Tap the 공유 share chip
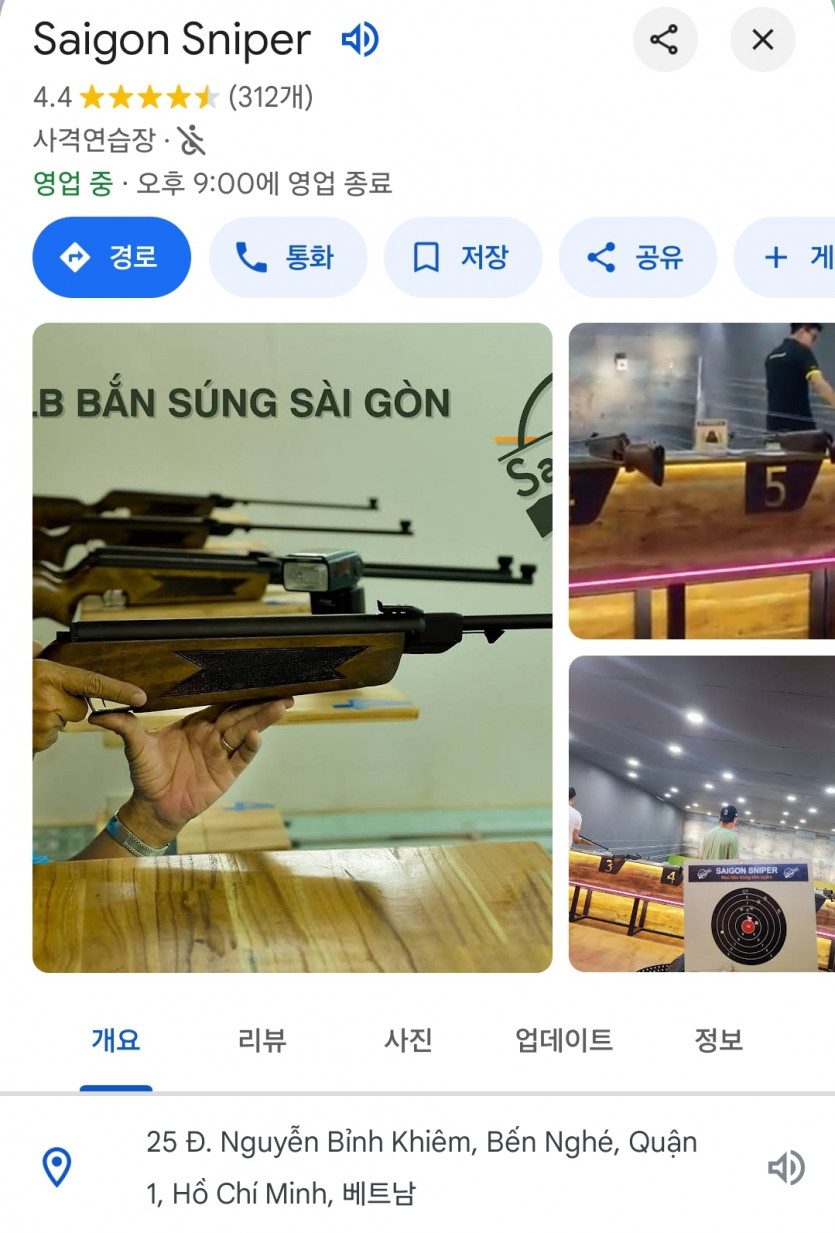This screenshot has height=1233, width=835. (637, 257)
